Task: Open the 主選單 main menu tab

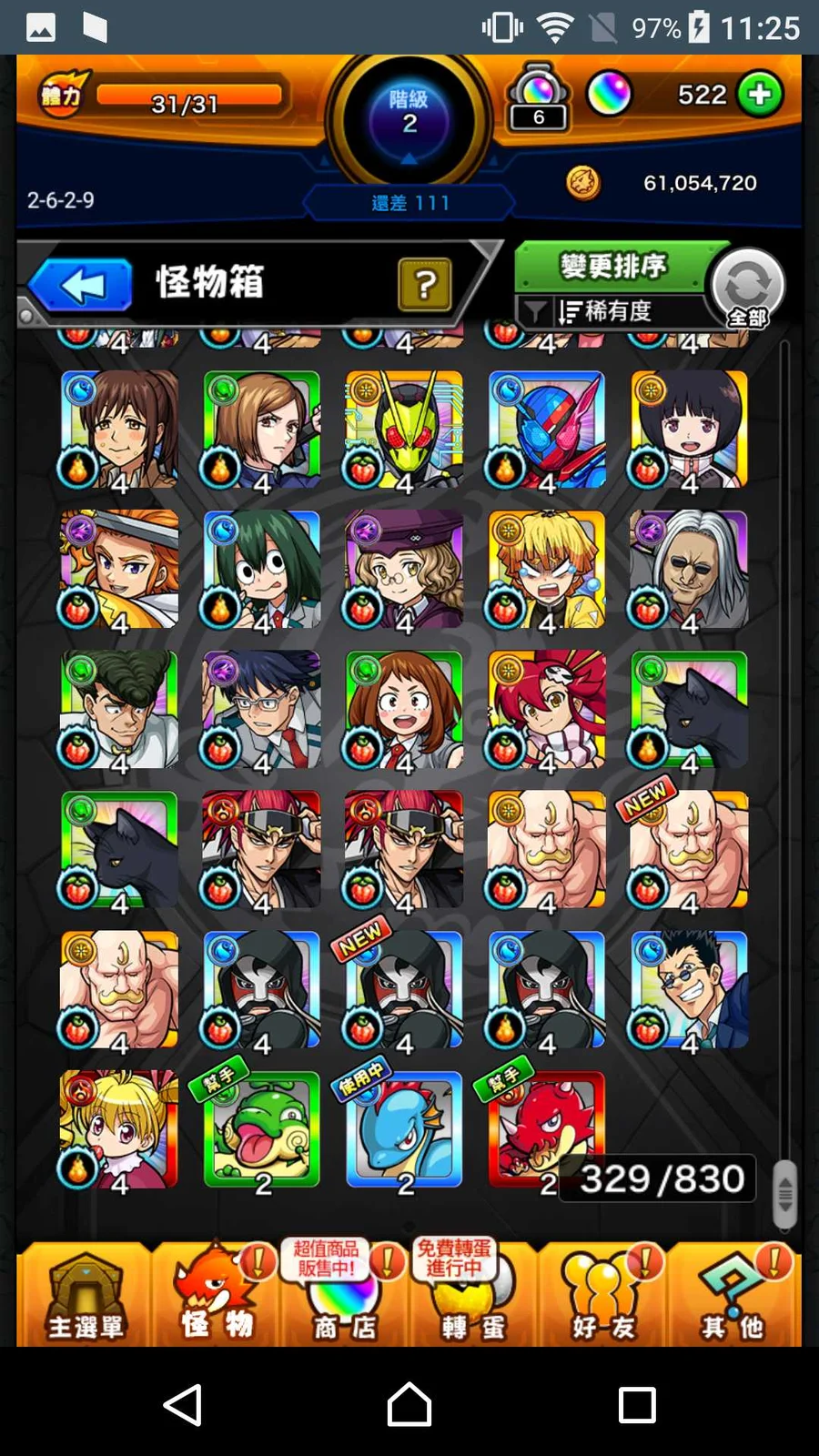Action: pyautogui.click(x=85, y=1295)
